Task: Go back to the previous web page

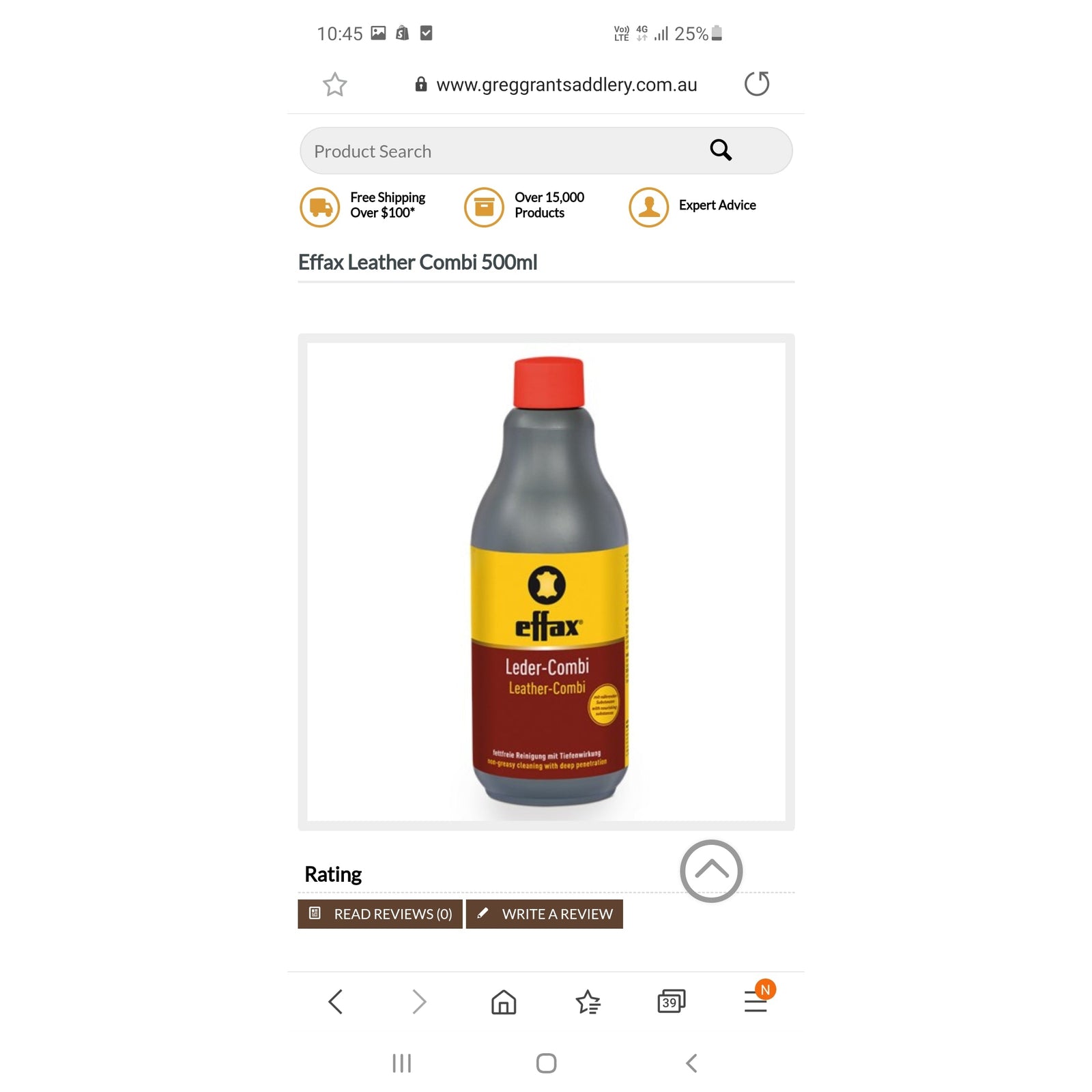Action: pyautogui.click(x=335, y=1002)
